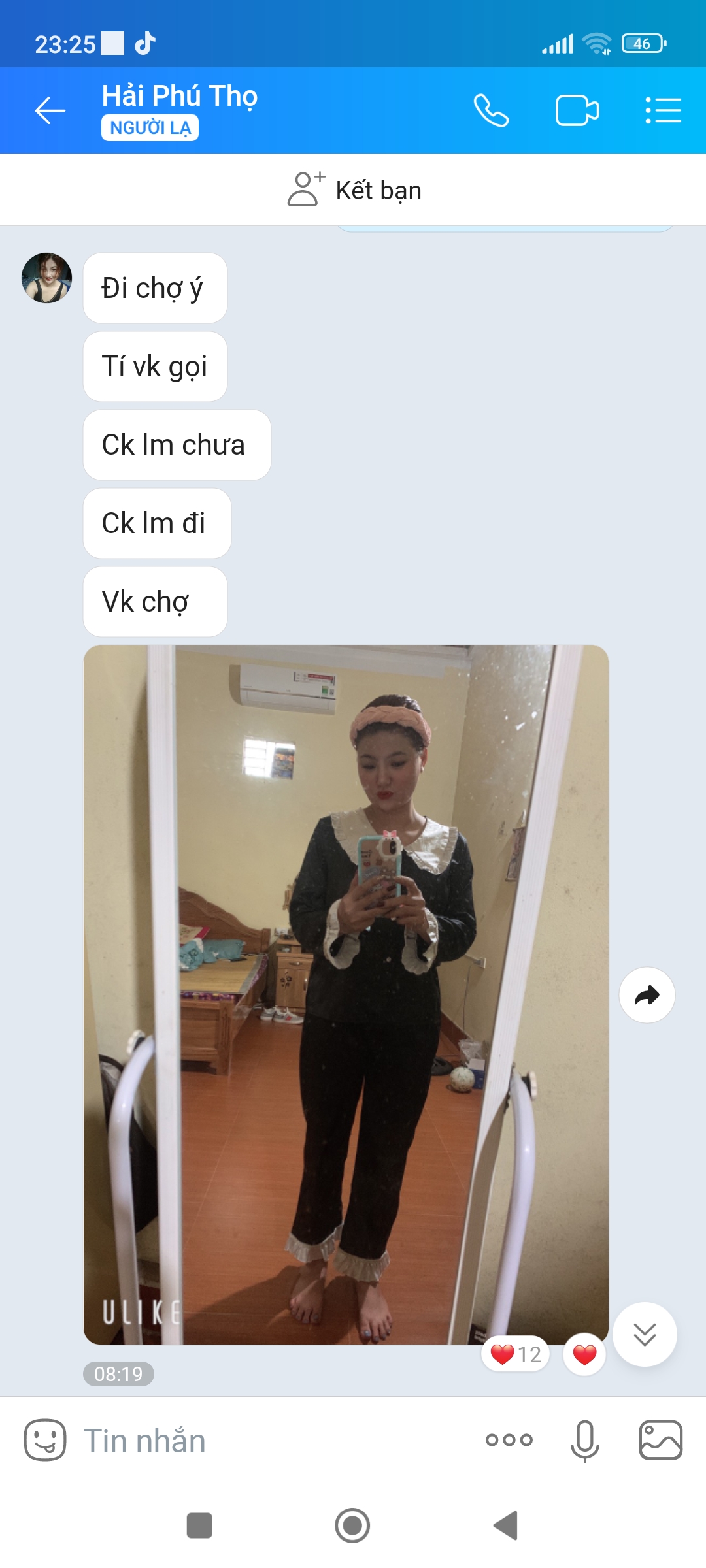Go to the system home screen
Viewport: 706px width, 1568px height.
coord(352,1526)
